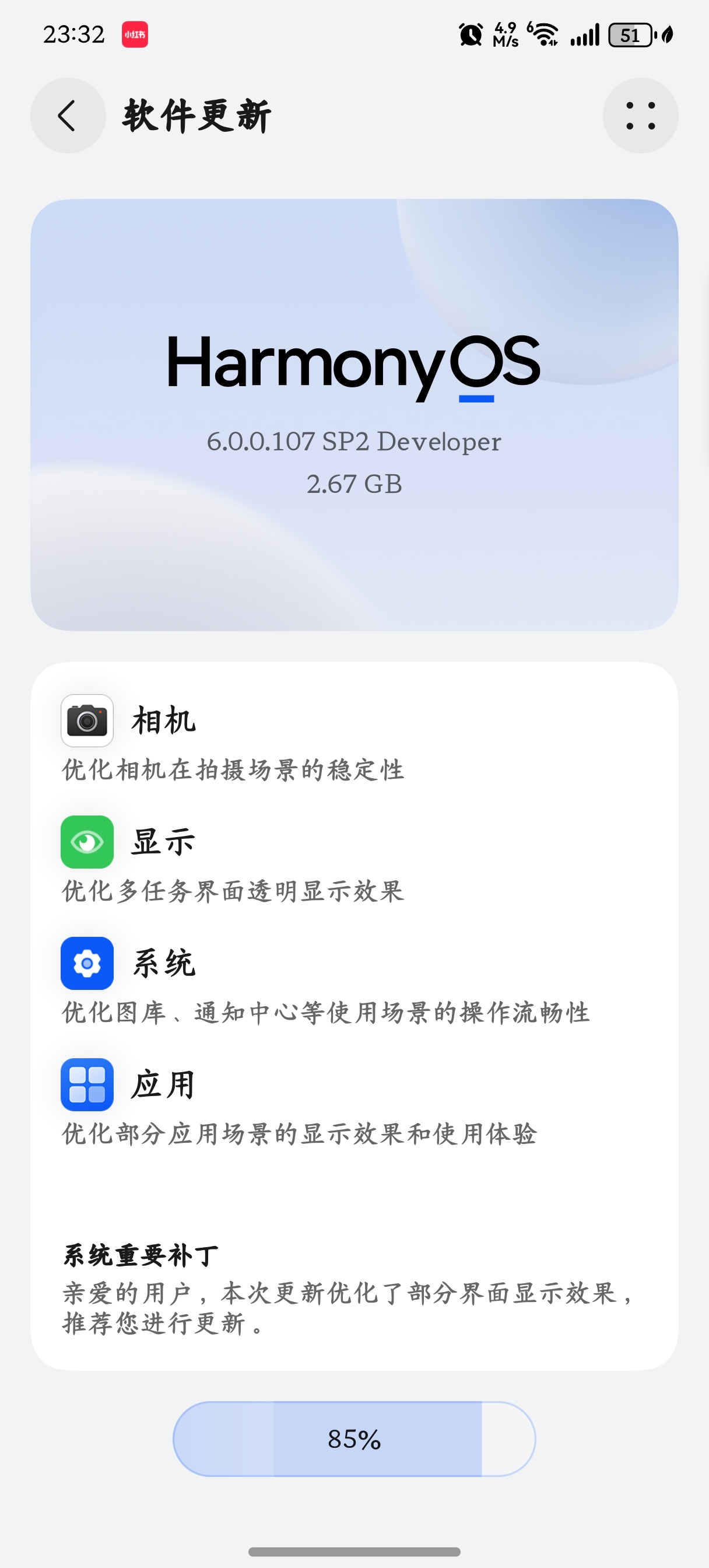Viewport: 709px width, 1568px height.
Task: Tap the 软件更新 title text
Action: point(196,114)
